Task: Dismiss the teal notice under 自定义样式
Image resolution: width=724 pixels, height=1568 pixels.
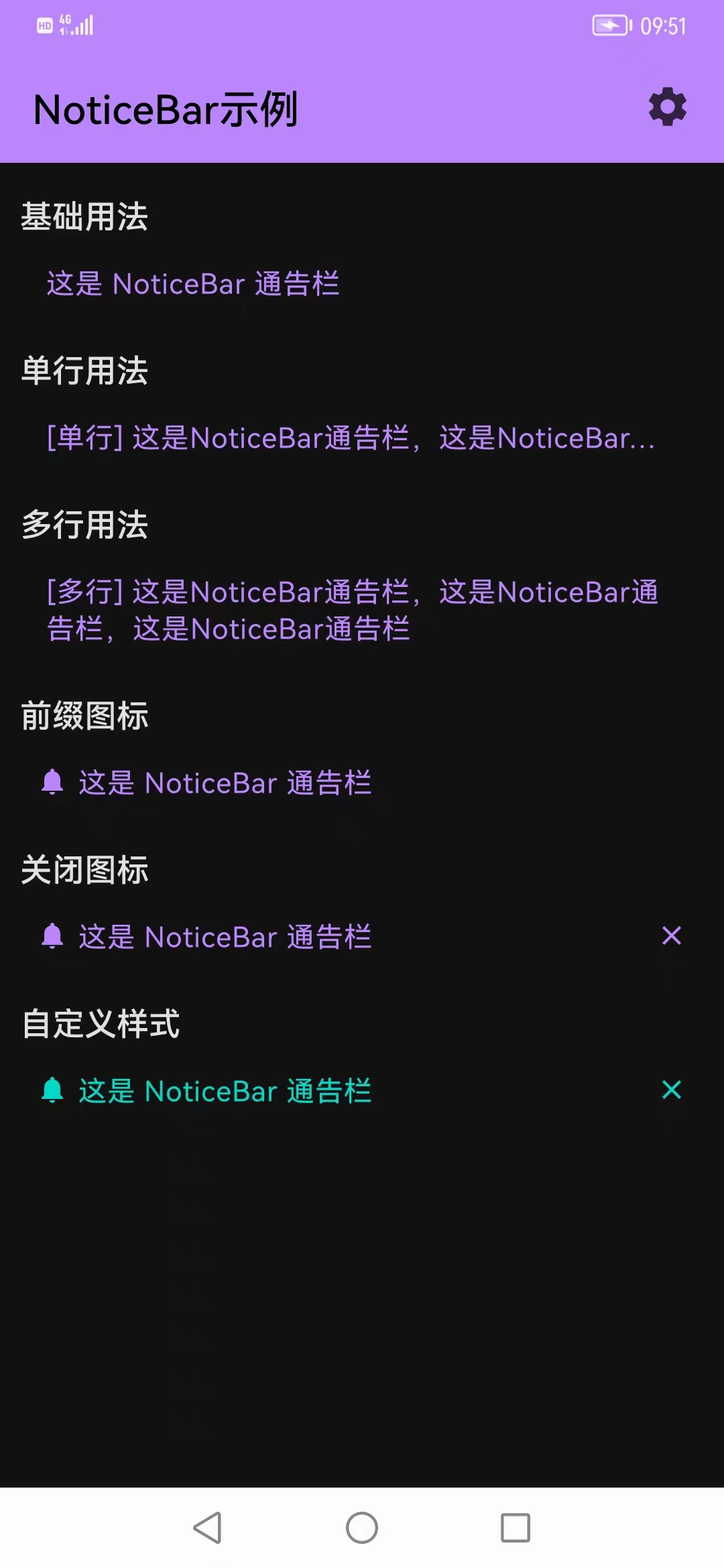Action: 671,1090
